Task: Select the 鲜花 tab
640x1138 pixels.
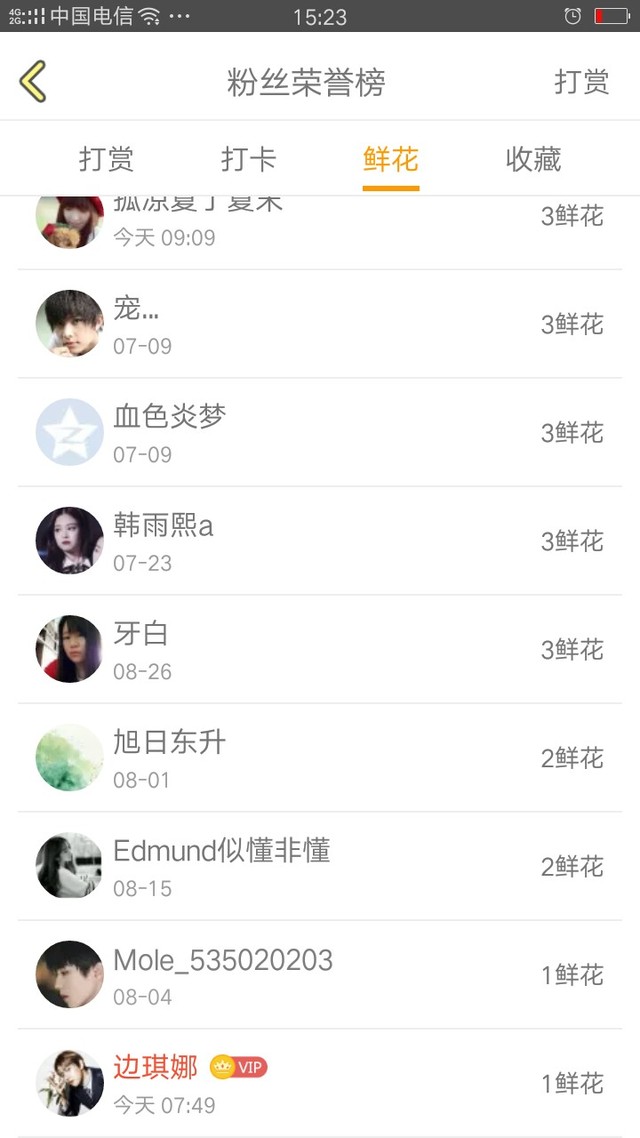Action: (390, 160)
